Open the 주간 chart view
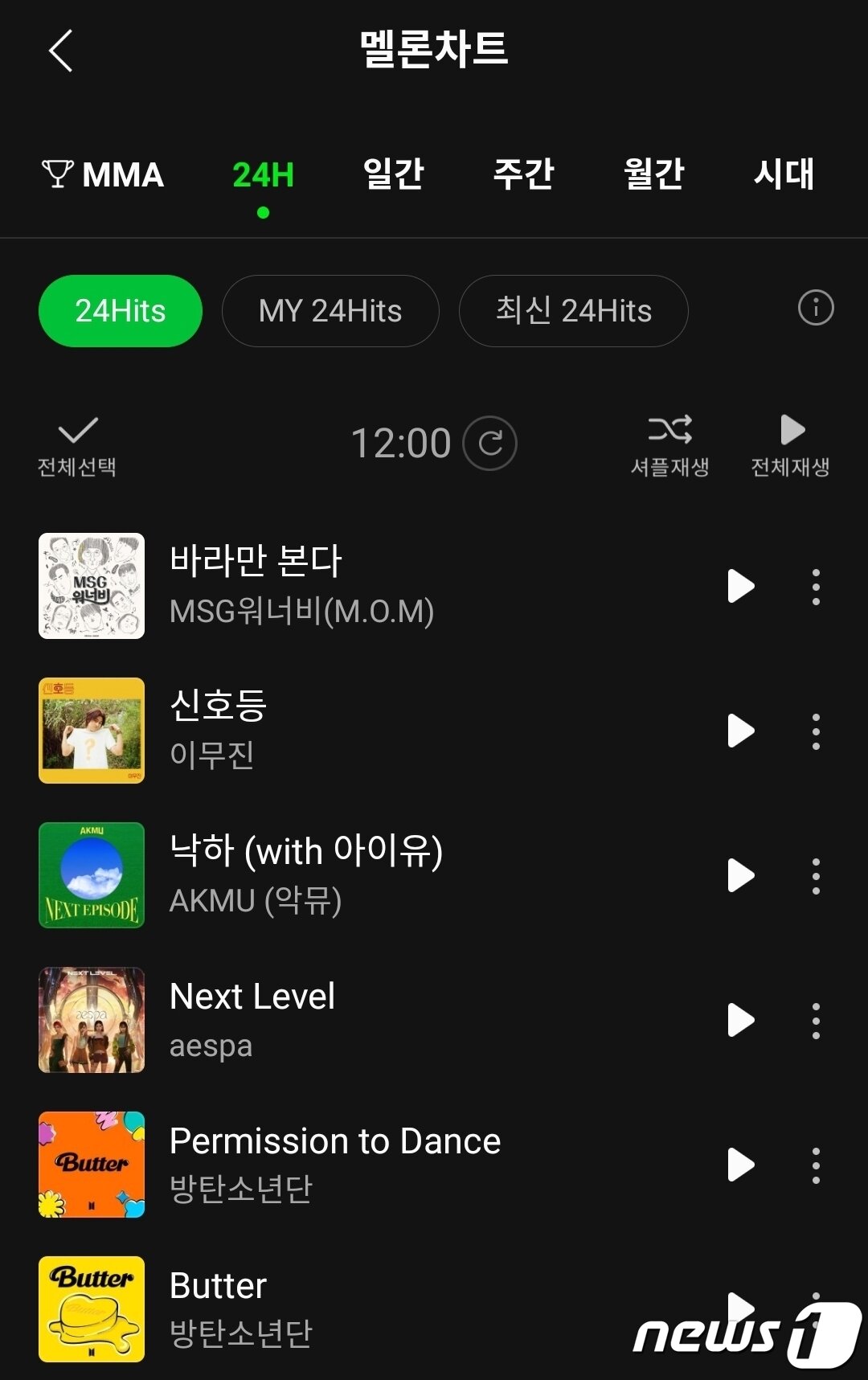Screen dimensions: 868x1380 (x=524, y=174)
